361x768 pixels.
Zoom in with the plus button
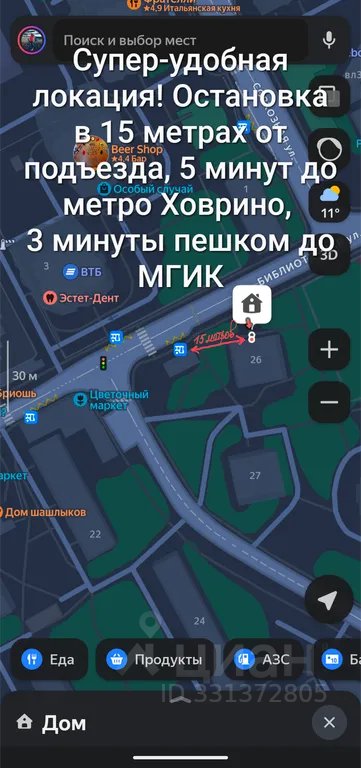329,350
